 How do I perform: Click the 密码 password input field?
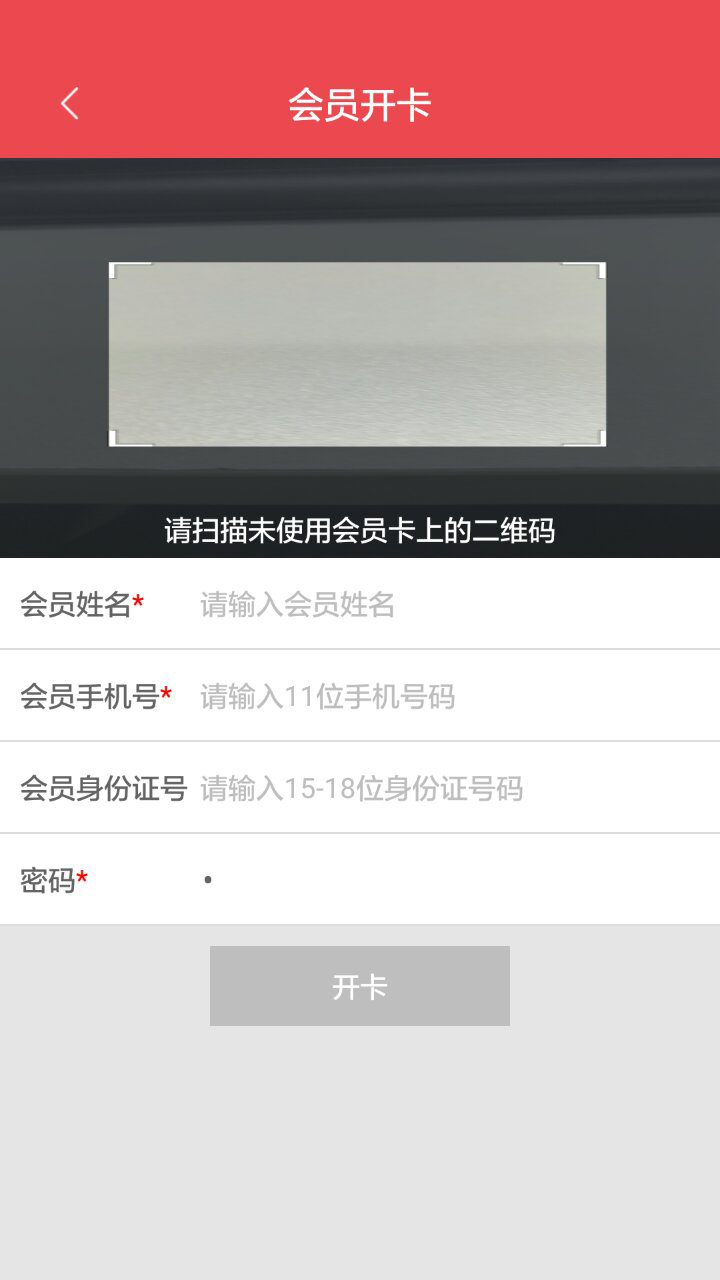[x=400, y=879]
